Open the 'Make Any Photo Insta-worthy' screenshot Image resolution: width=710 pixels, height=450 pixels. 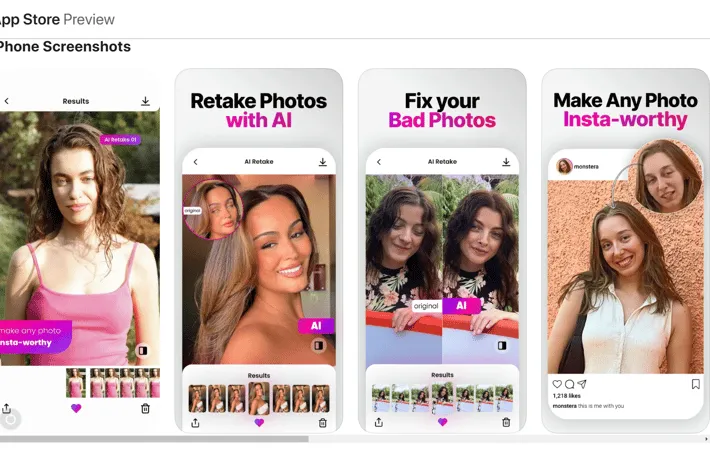tap(625, 250)
